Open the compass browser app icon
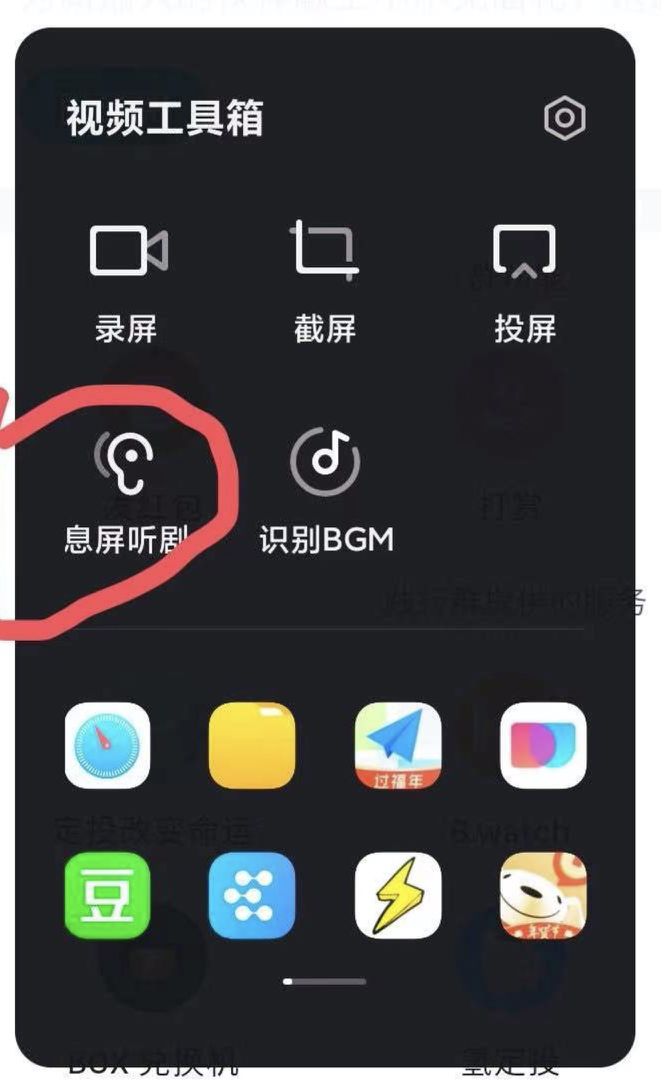The height and width of the screenshot is (1080, 661). click(108, 746)
